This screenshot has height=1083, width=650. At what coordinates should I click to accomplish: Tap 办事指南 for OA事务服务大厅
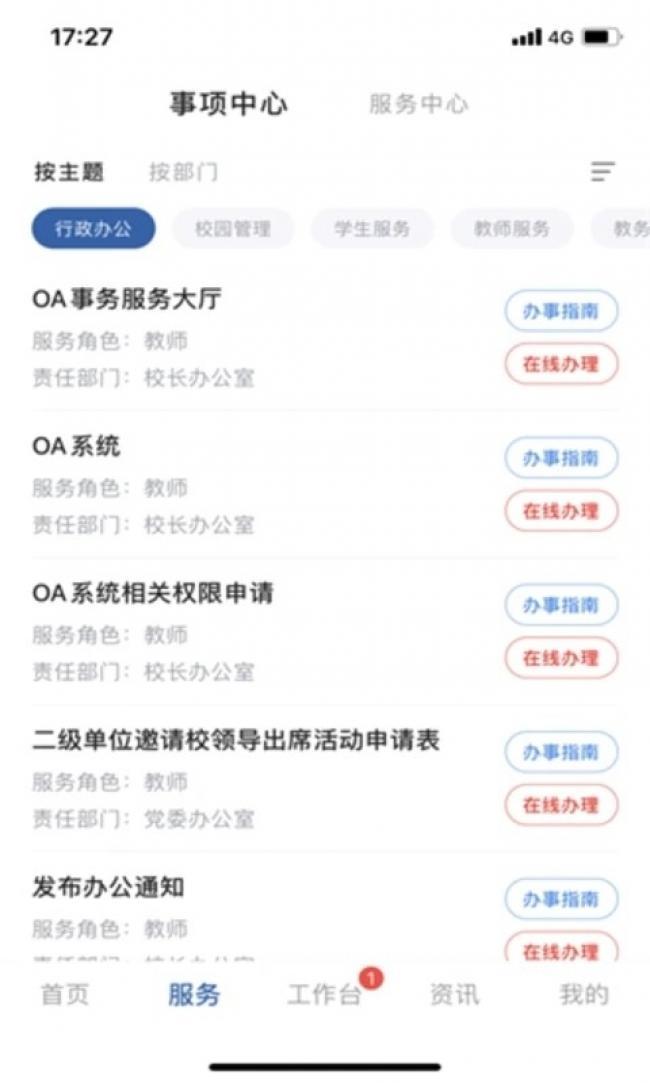[561, 312]
